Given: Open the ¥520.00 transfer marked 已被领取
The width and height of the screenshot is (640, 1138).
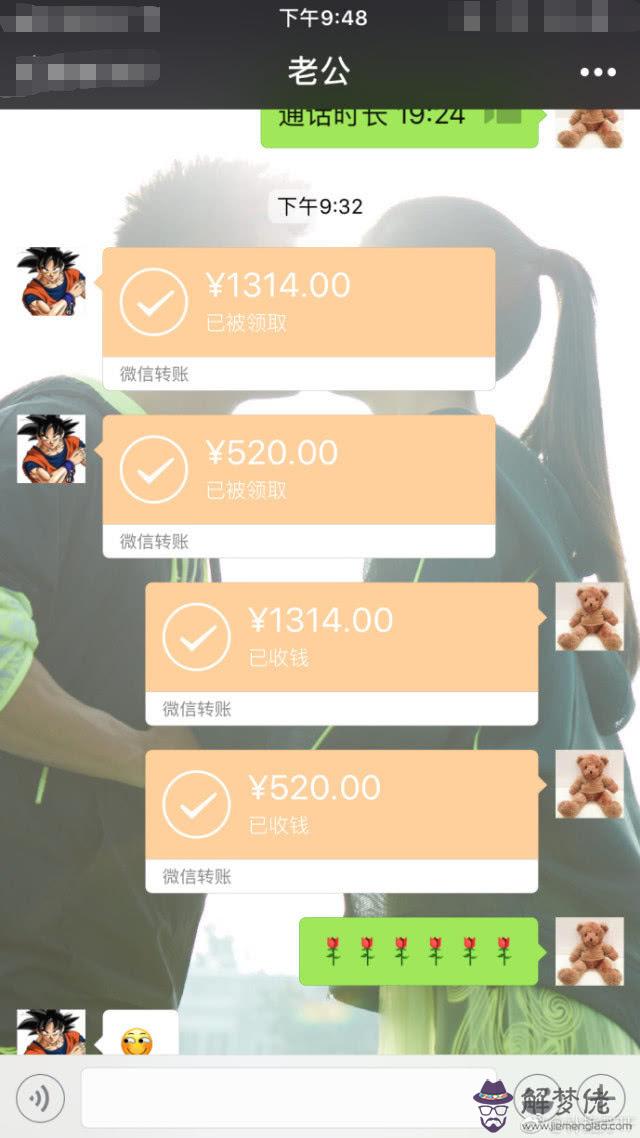Looking at the screenshot, I should click(x=298, y=486).
